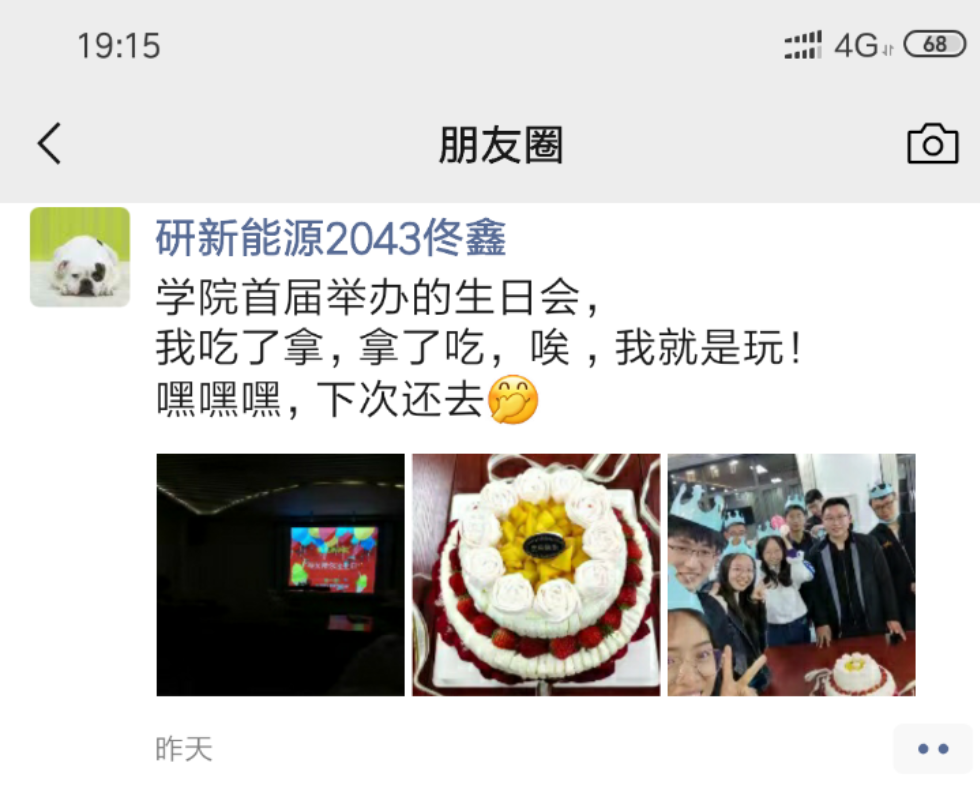
Task: Open the like and comment menu
Action: click(932, 749)
